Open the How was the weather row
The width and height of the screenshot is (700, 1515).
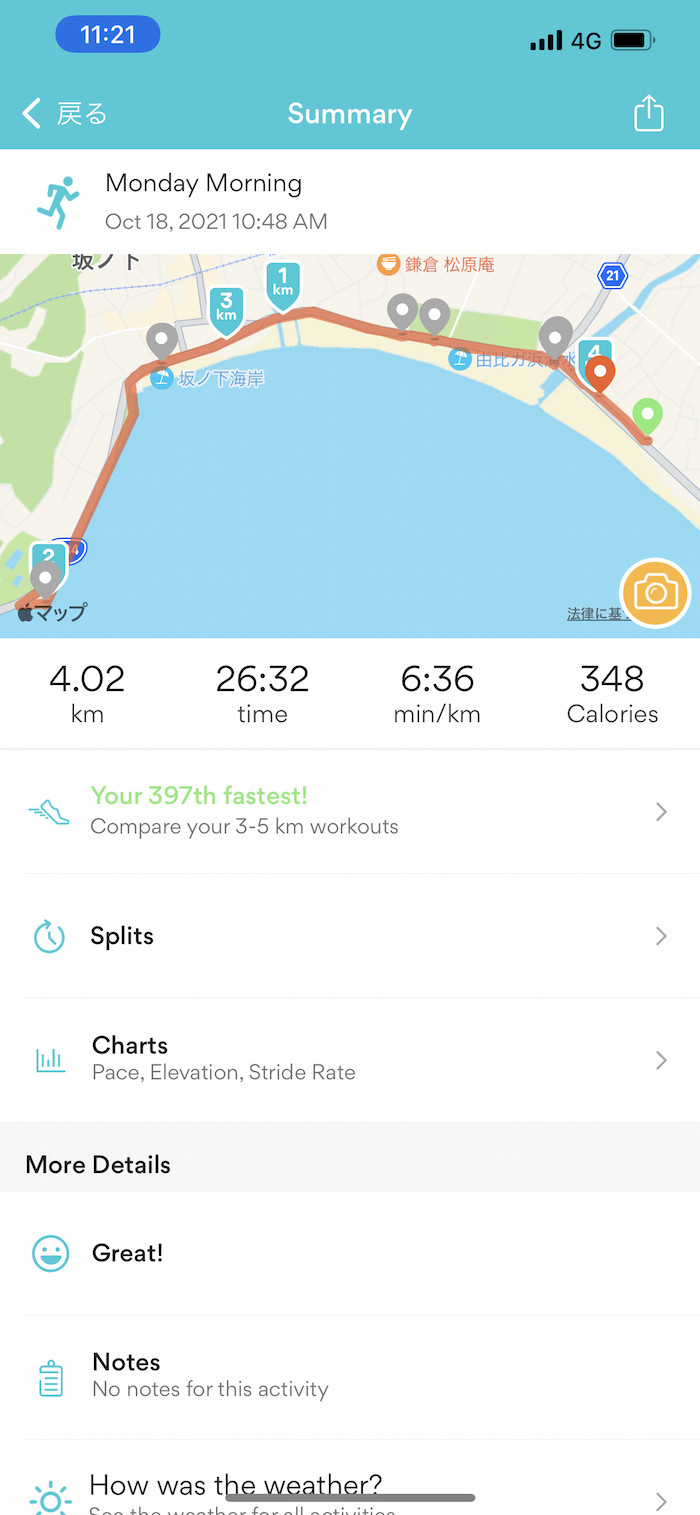(350, 1490)
